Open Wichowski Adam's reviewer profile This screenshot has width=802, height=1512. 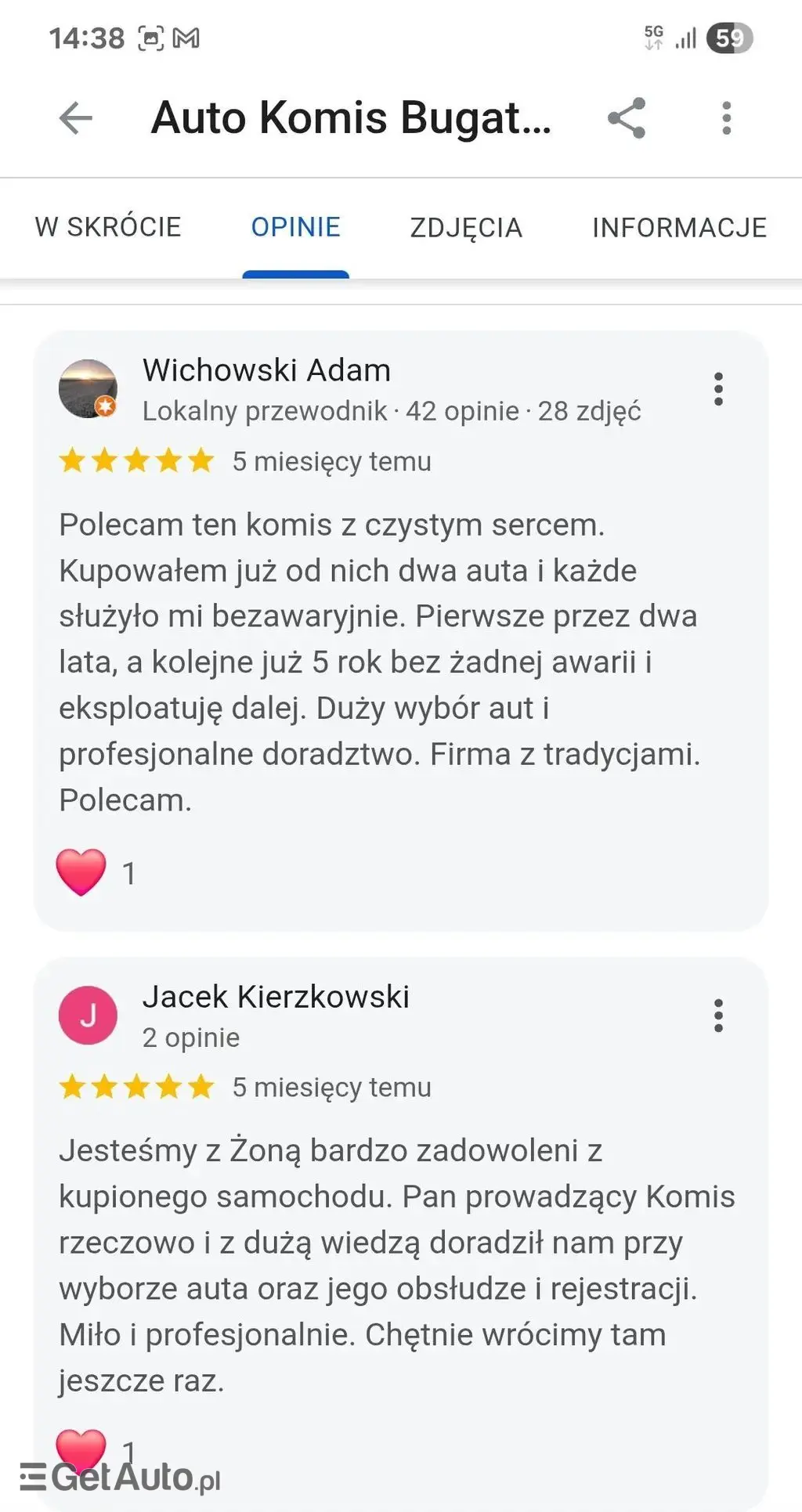pos(266,370)
